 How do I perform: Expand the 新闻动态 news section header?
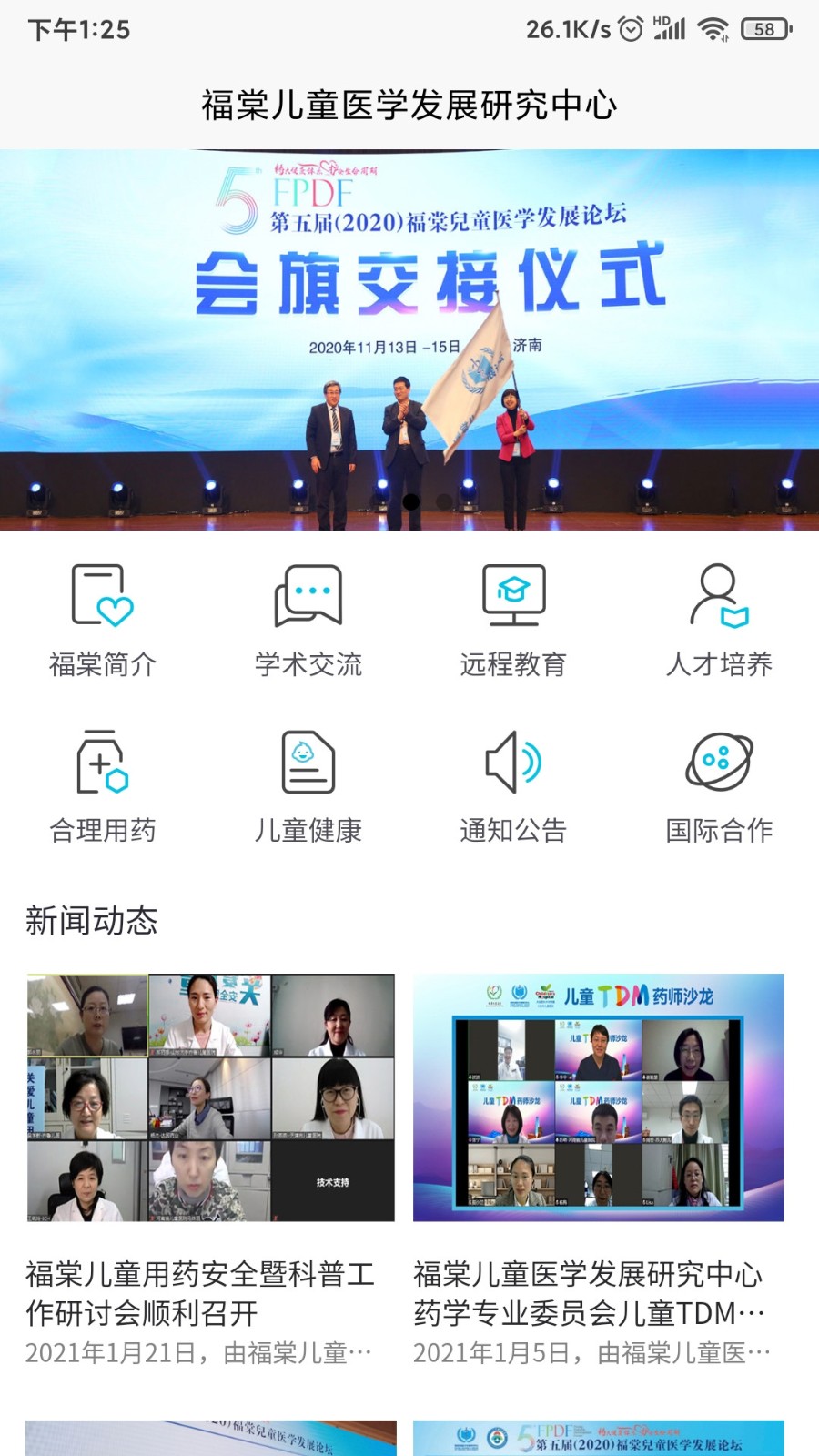point(93,921)
